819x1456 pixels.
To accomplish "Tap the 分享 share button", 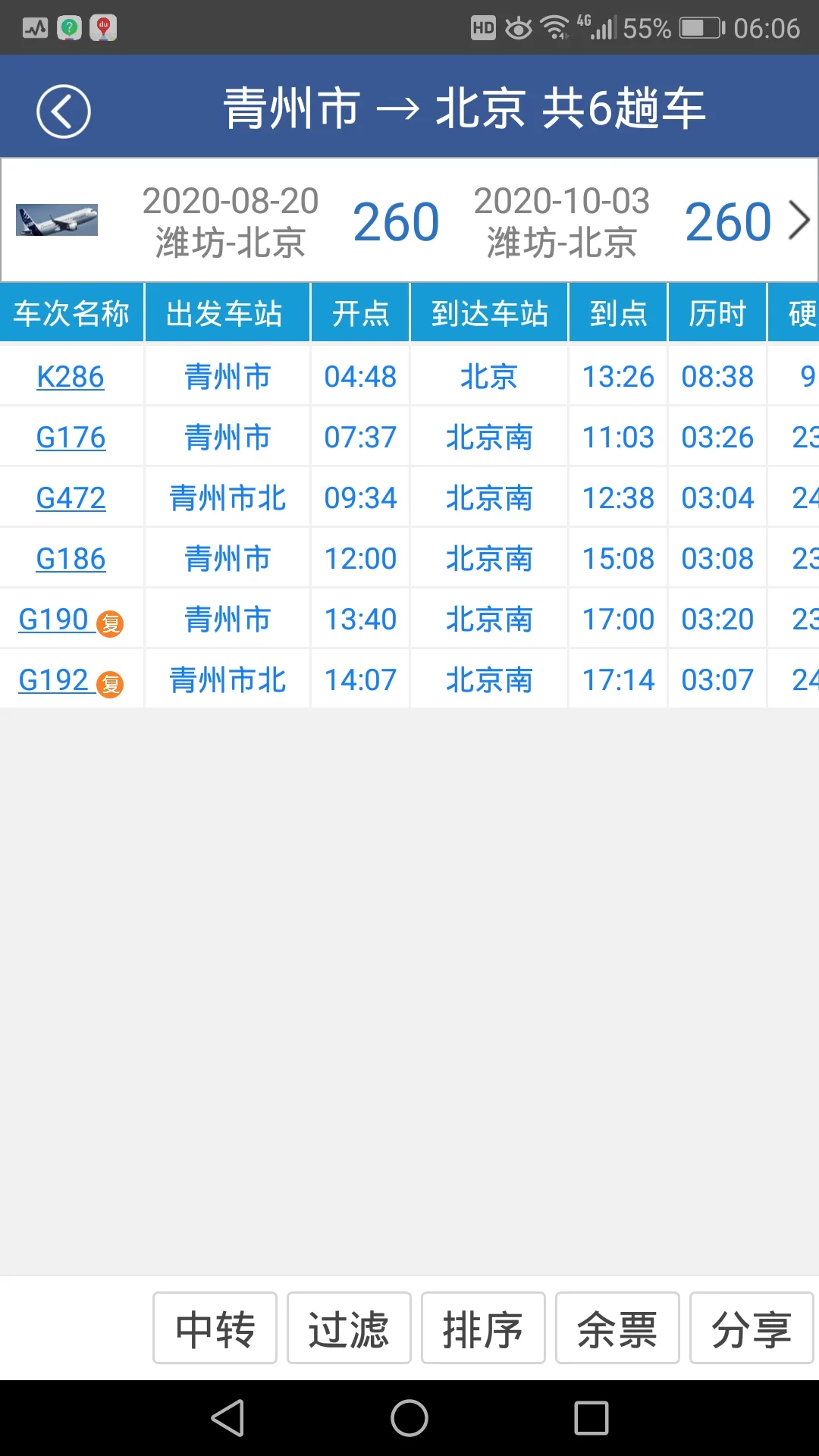I will click(x=752, y=1328).
